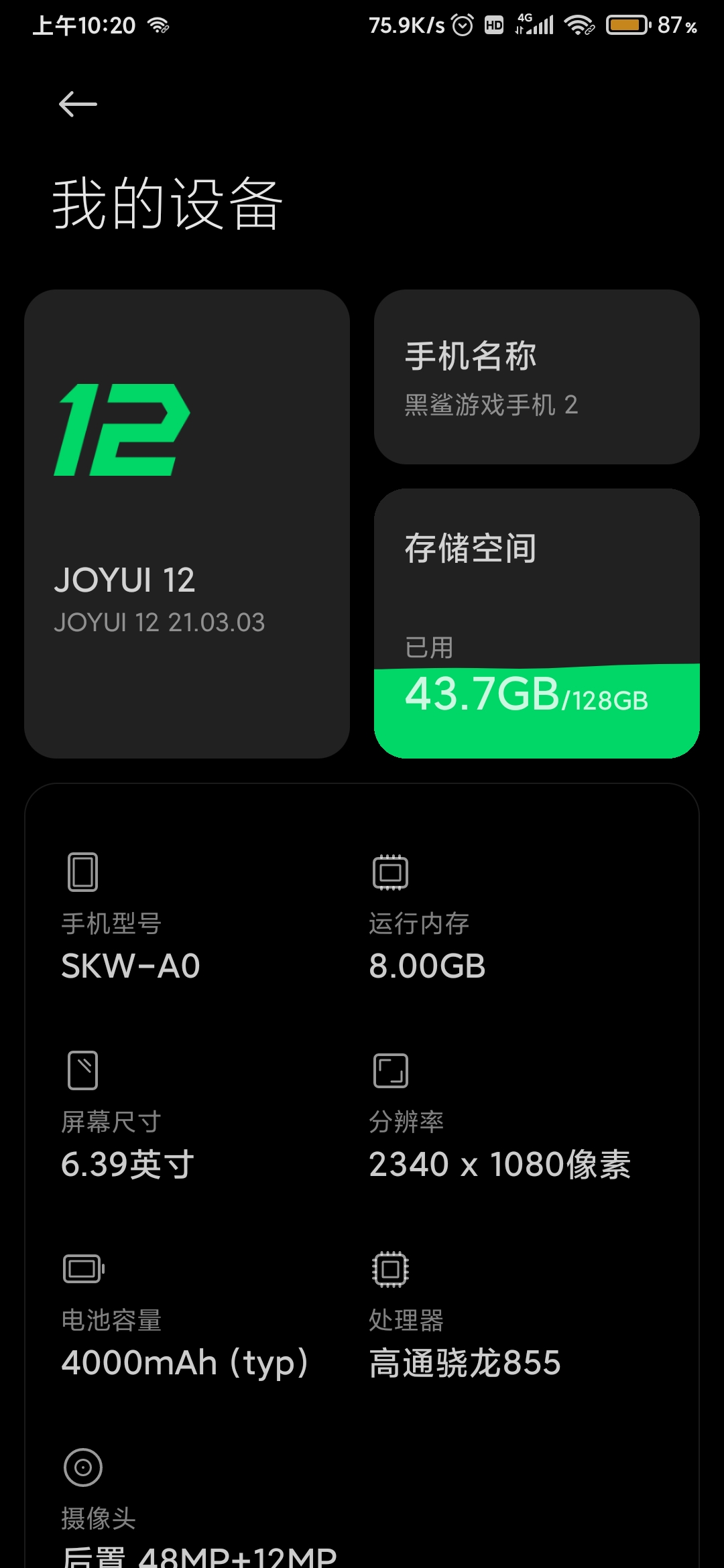Screen dimensions: 724x1568
Task: Go back using the arrow icon
Action: coord(78,105)
